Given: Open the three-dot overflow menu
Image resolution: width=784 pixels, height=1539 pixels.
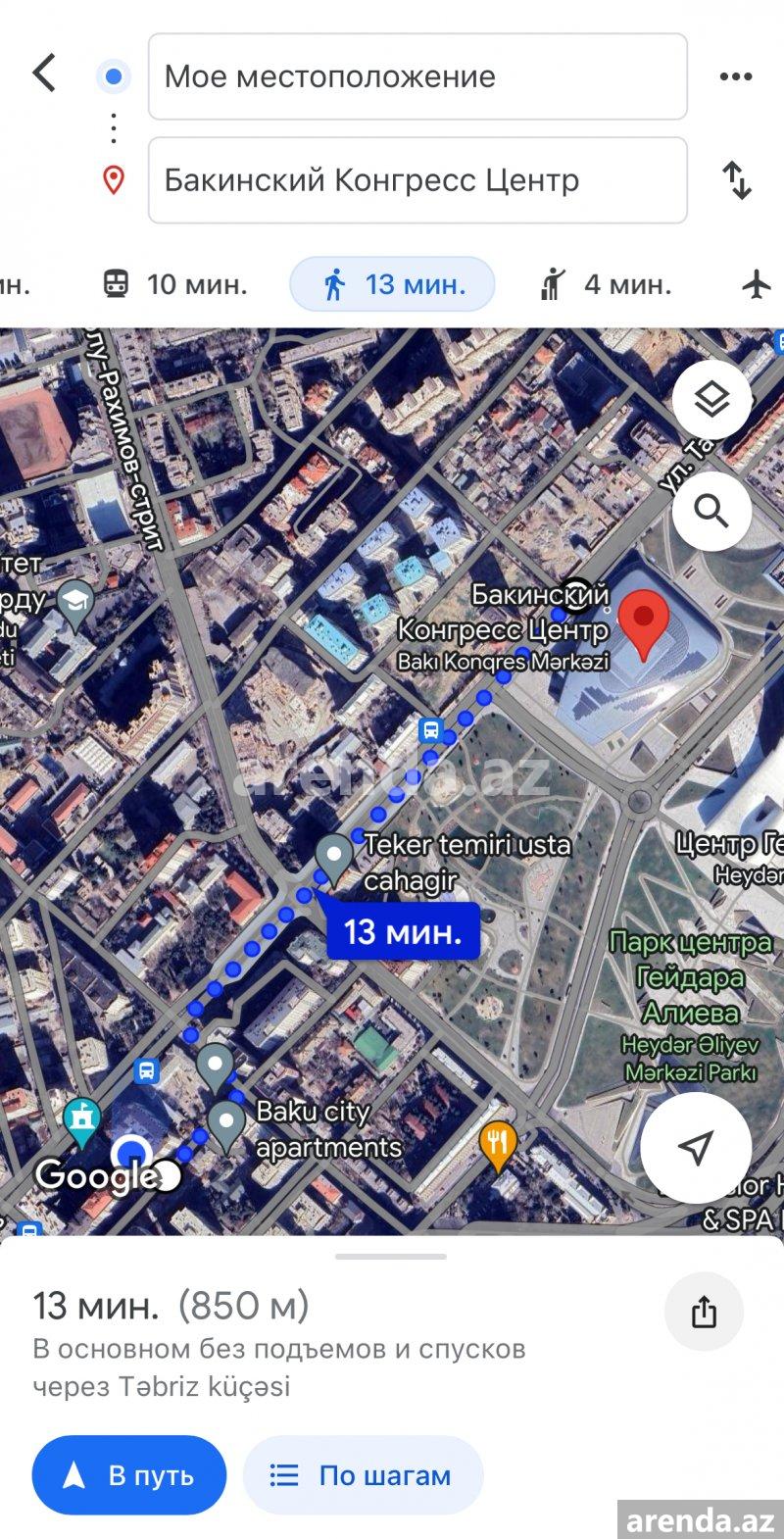Looking at the screenshot, I should click(x=736, y=76).
